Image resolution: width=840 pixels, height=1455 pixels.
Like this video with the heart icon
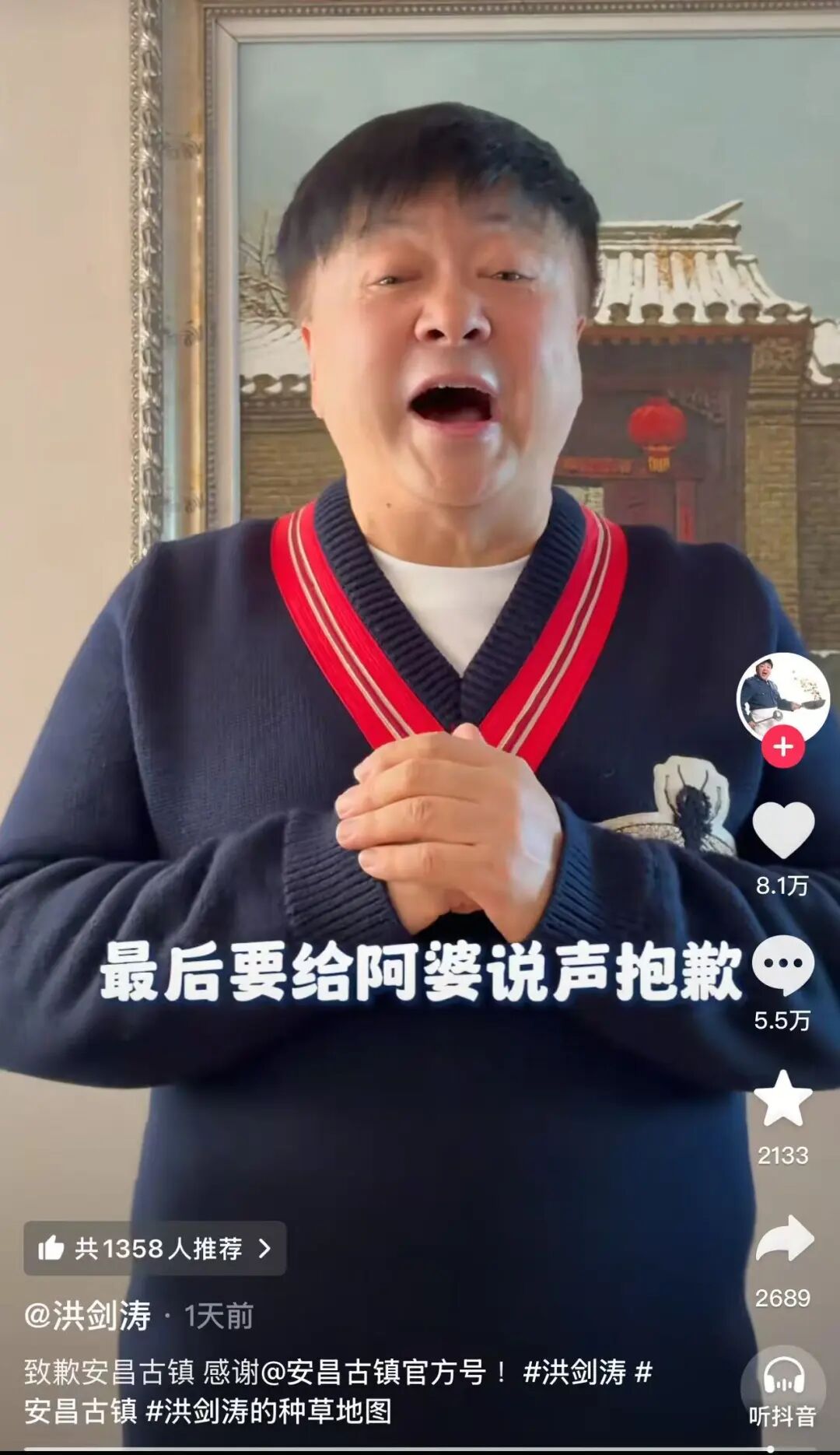(x=783, y=831)
